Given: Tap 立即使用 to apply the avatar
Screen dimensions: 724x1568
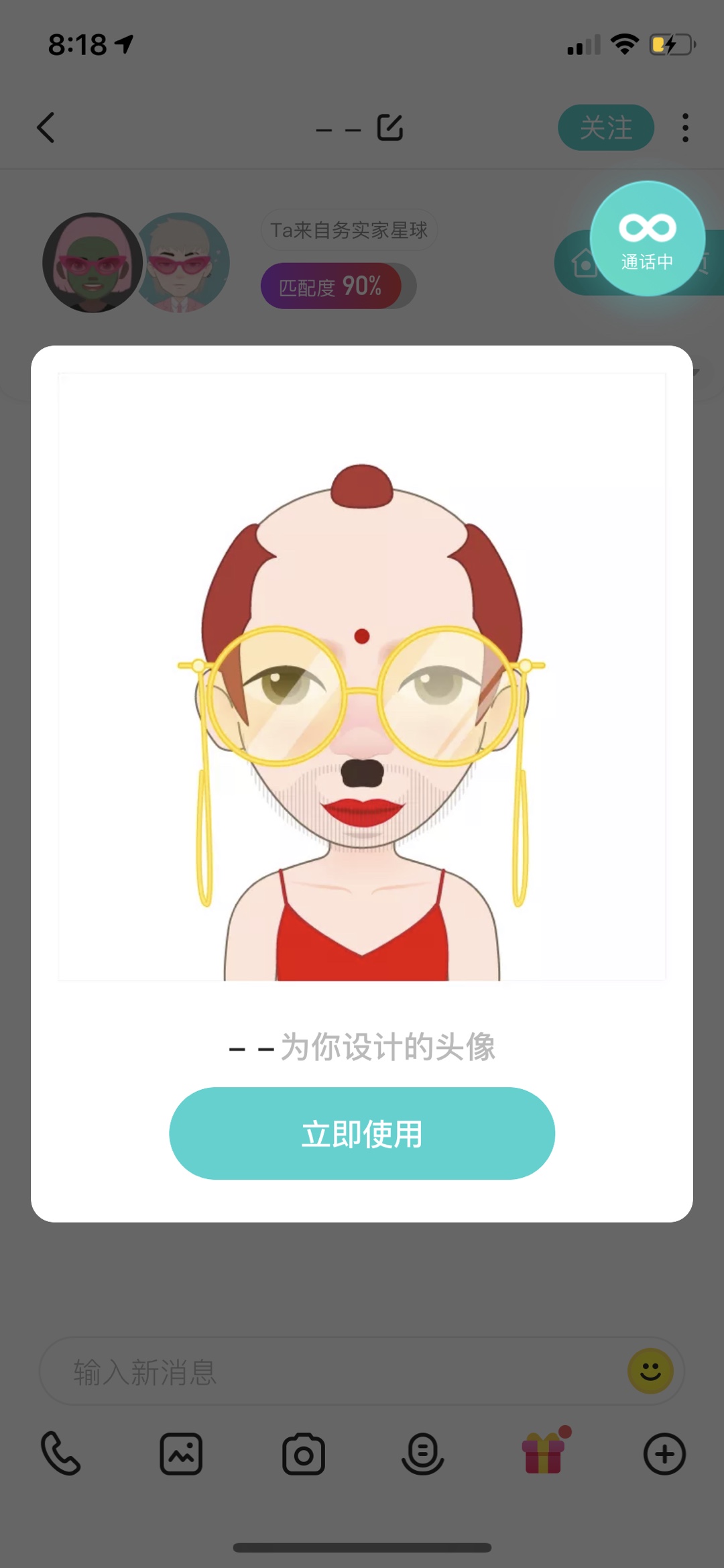Looking at the screenshot, I should coord(362,1133).
